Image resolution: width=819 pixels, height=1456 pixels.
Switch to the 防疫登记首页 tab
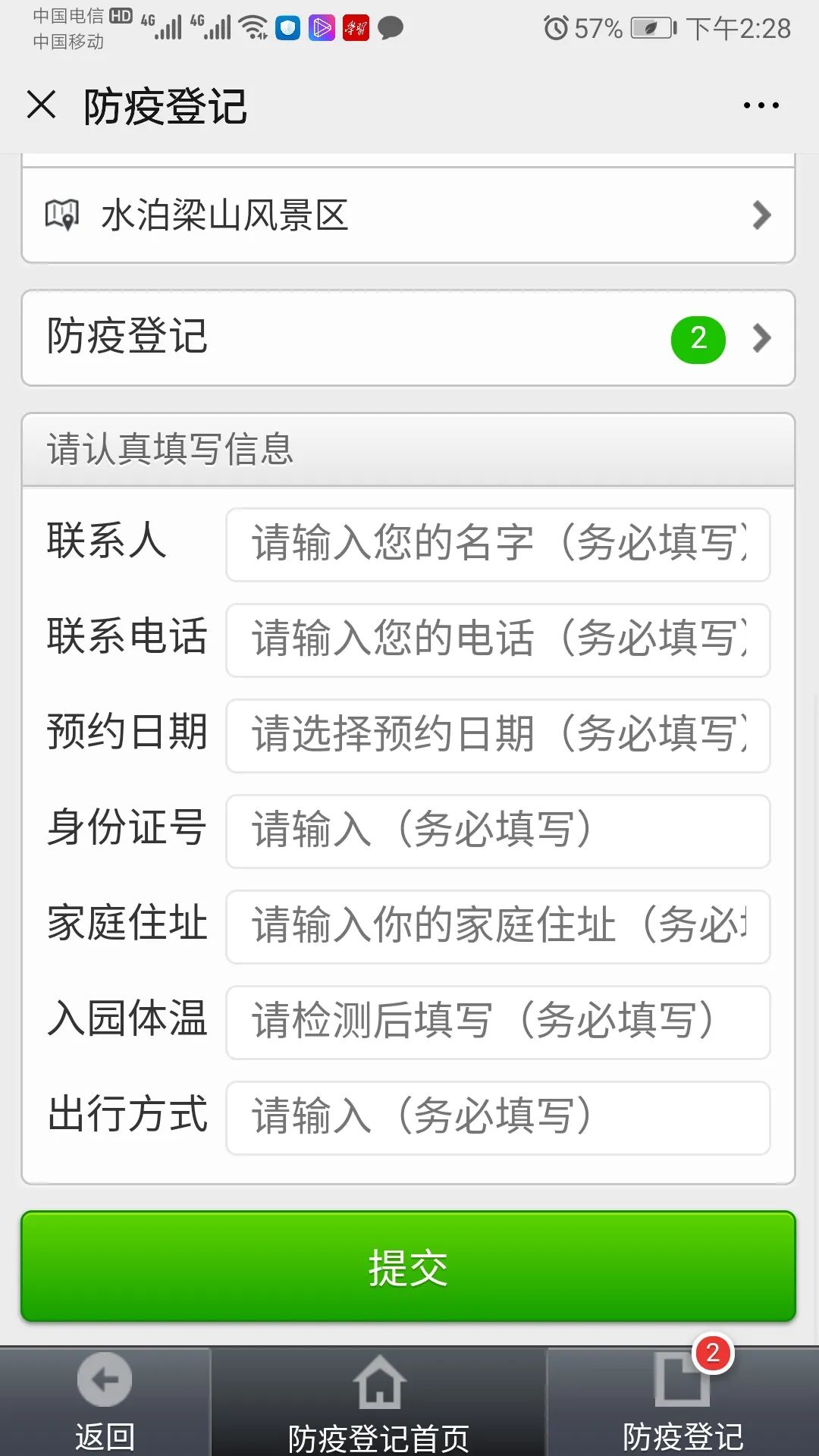[x=378, y=1401]
